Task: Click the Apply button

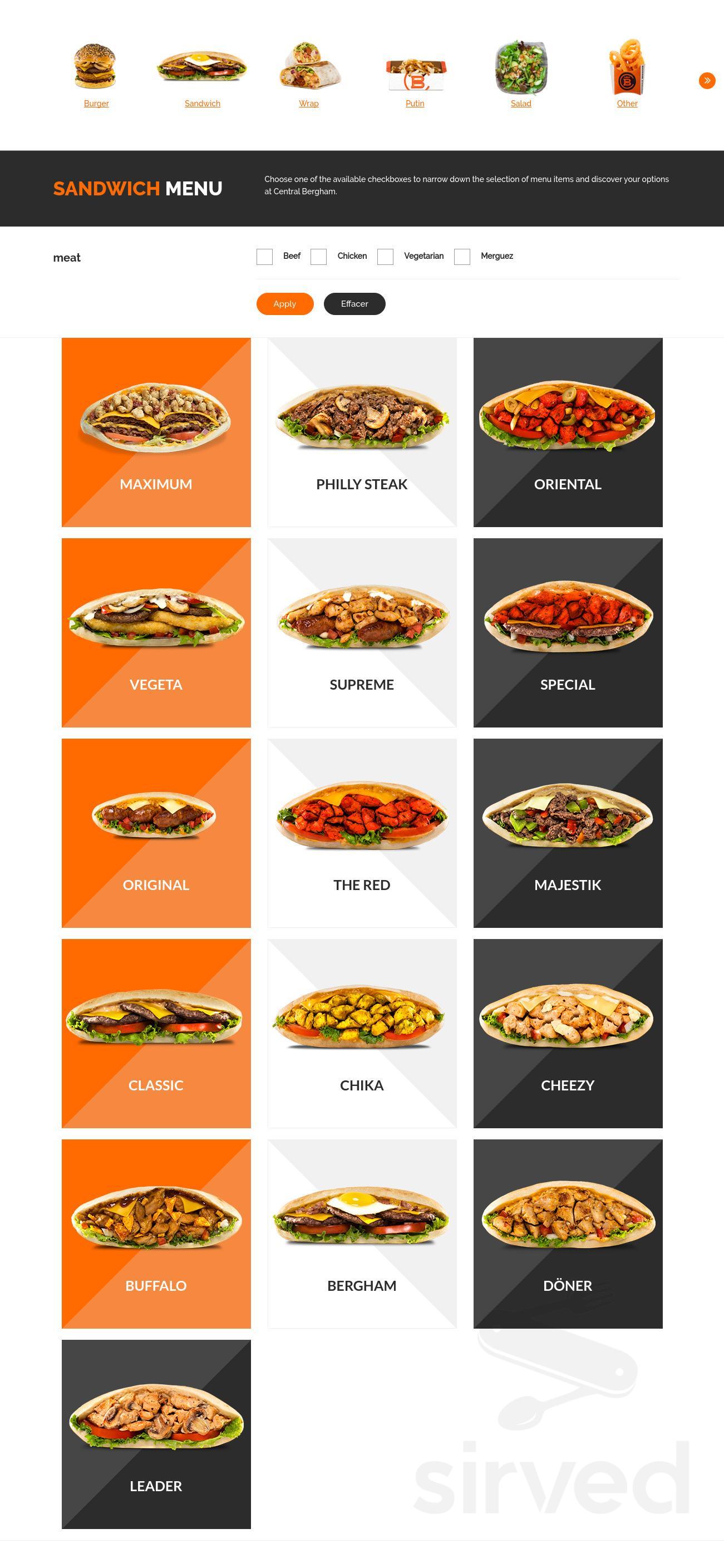Action: click(x=284, y=304)
